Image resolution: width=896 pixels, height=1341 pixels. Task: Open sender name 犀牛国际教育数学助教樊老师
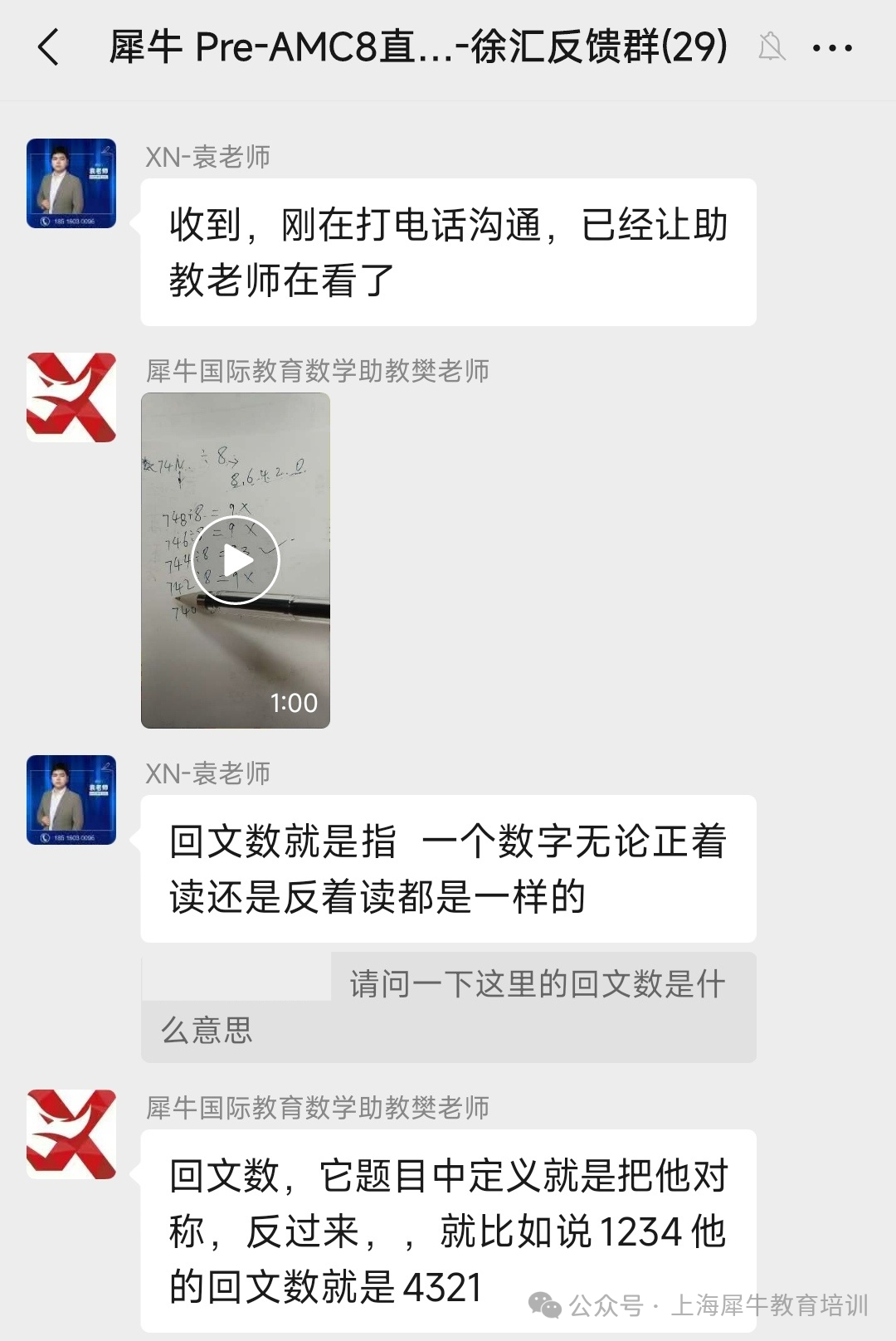tap(319, 1105)
